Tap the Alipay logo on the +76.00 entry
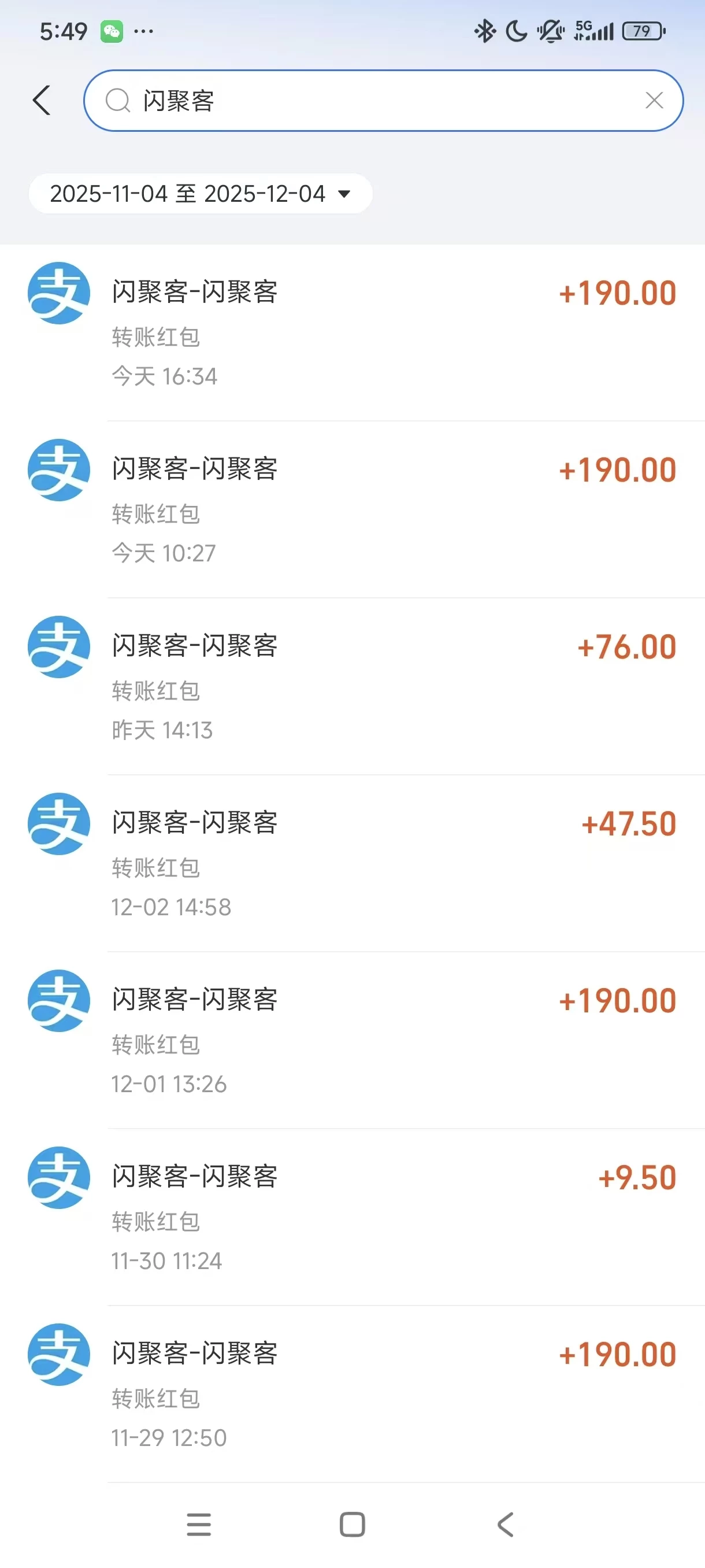Viewport: 705px width, 1568px height. (x=58, y=646)
